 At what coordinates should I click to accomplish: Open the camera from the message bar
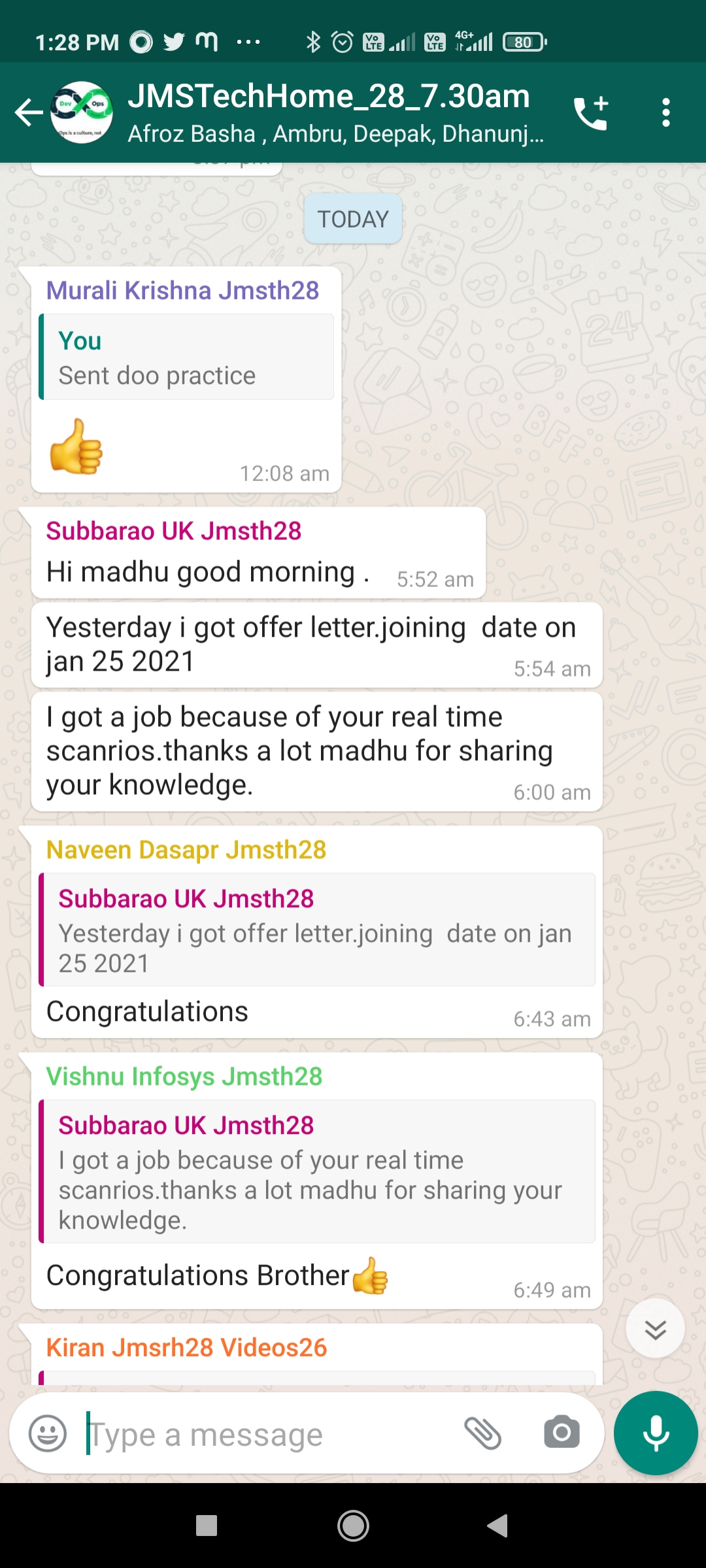click(562, 1433)
